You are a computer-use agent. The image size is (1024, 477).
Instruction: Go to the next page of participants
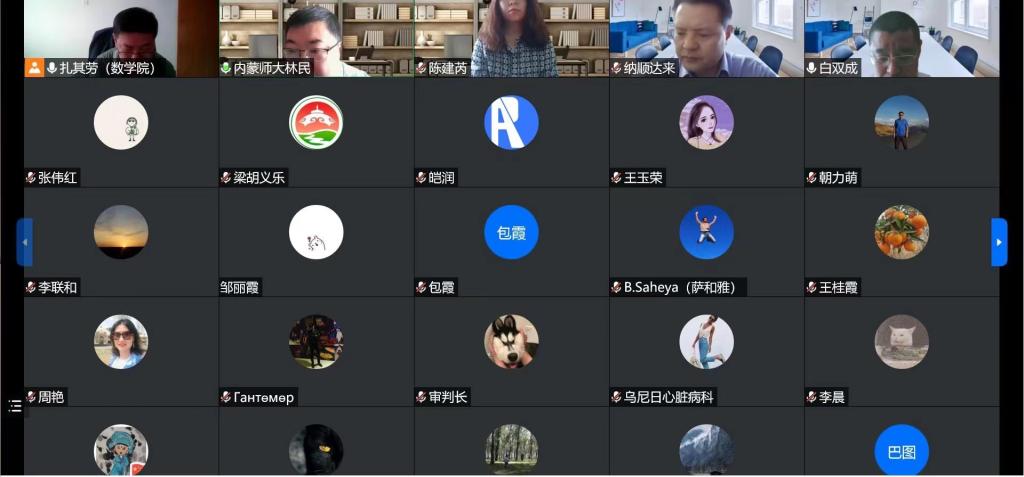click(998, 242)
